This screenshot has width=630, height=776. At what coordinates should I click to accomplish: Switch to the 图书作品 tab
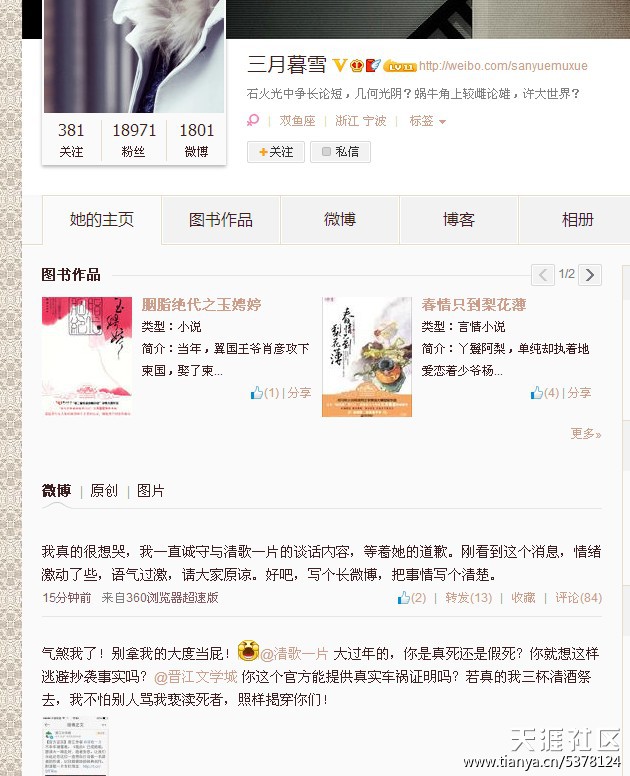point(221,220)
